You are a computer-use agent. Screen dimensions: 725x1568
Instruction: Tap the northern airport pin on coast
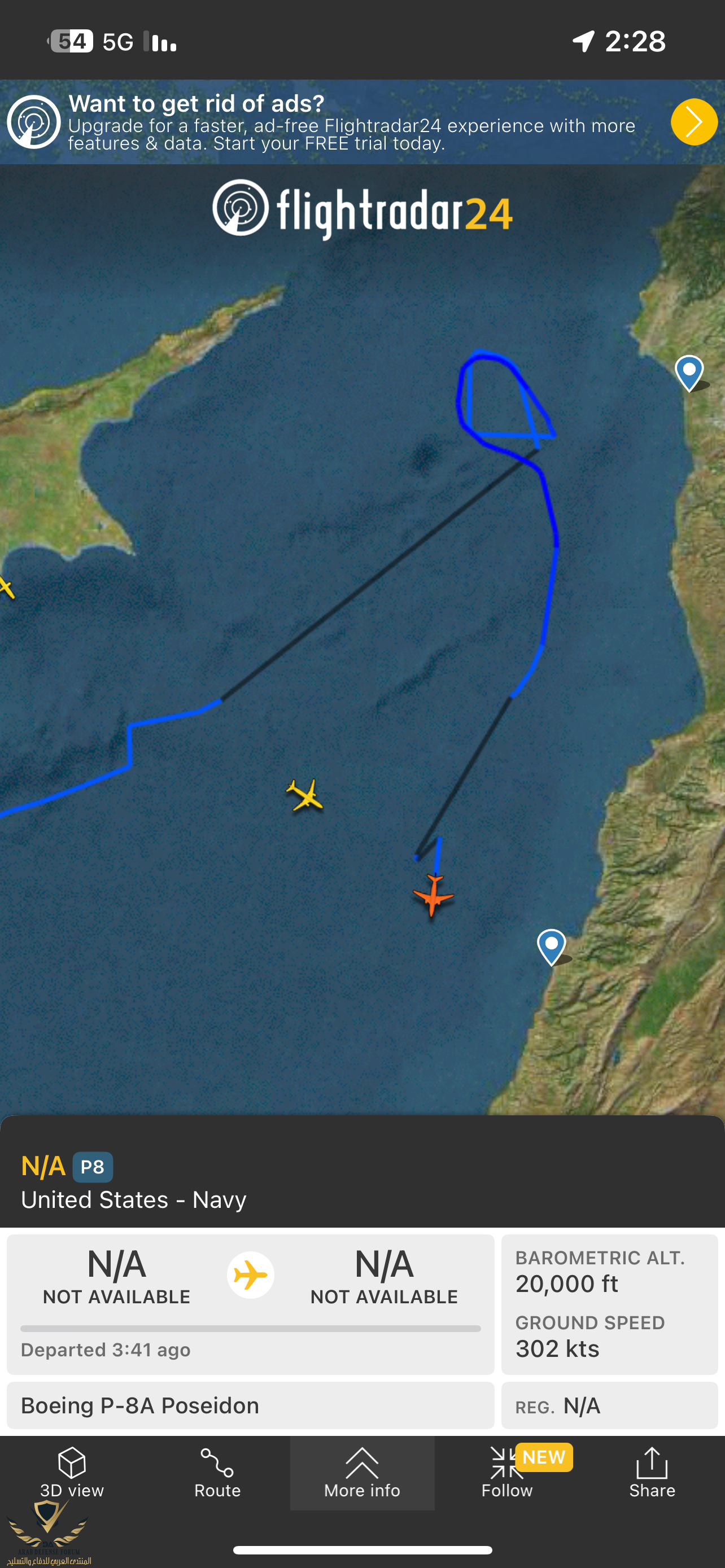[x=689, y=371]
